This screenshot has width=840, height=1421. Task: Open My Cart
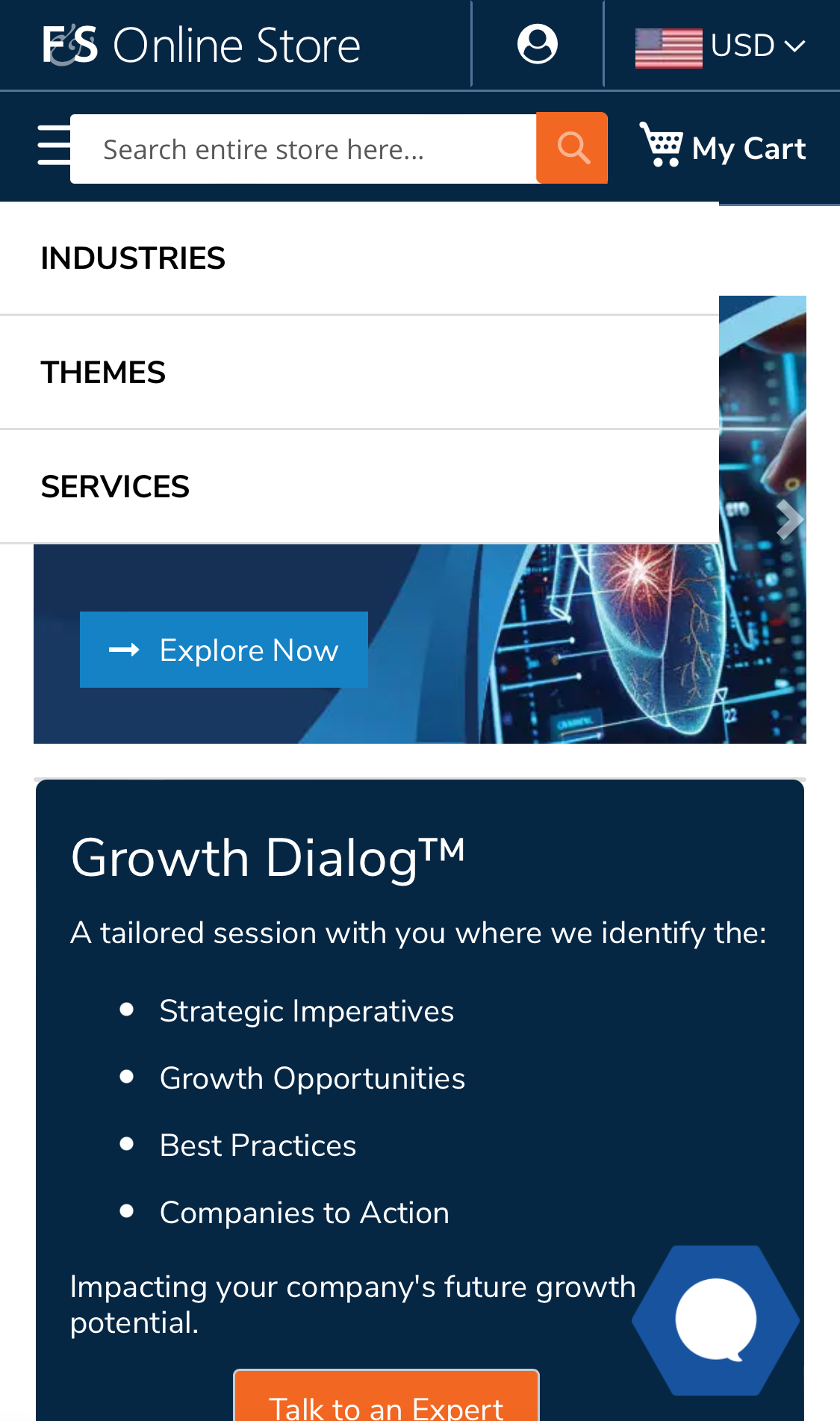pos(722,146)
